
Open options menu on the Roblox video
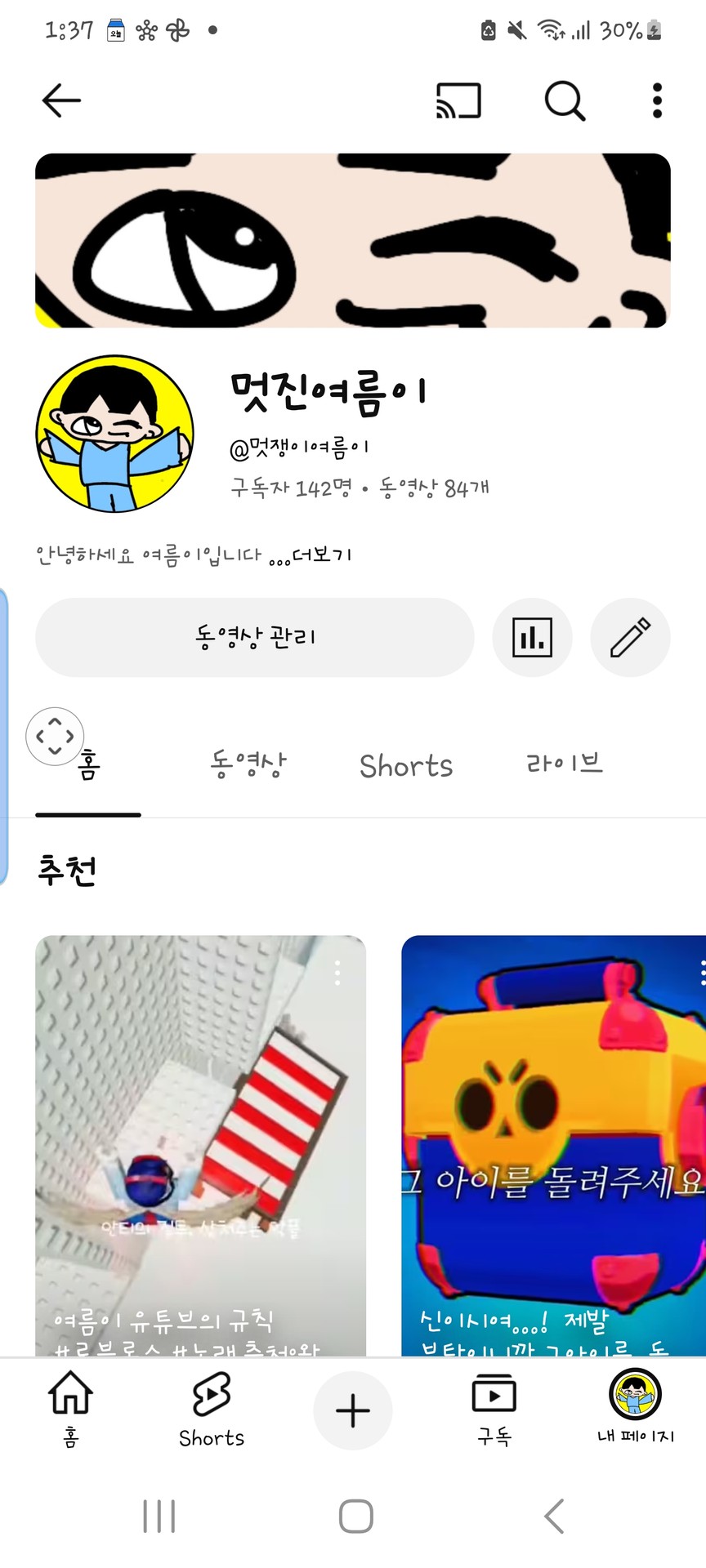tap(337, 973)
